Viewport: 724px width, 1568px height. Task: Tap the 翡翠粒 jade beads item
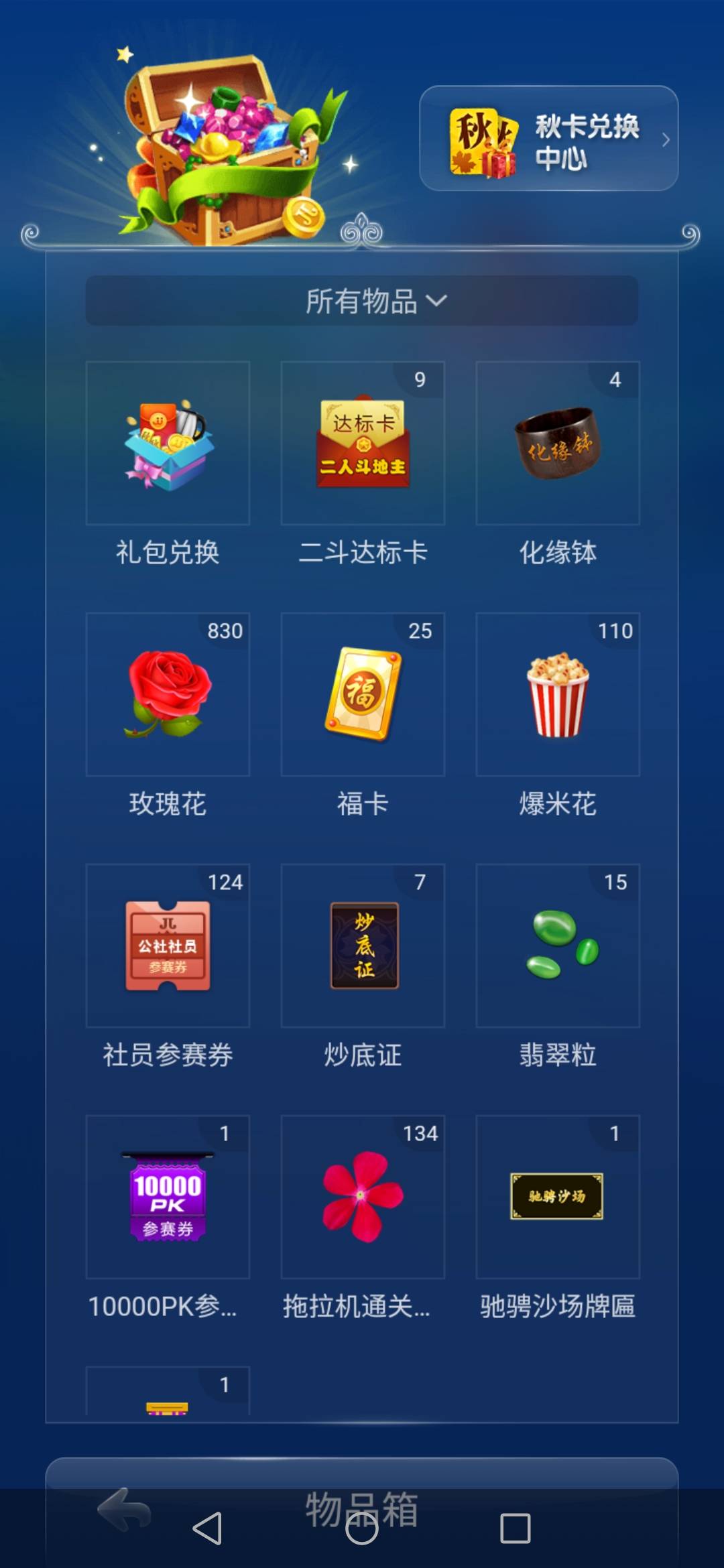557,947
